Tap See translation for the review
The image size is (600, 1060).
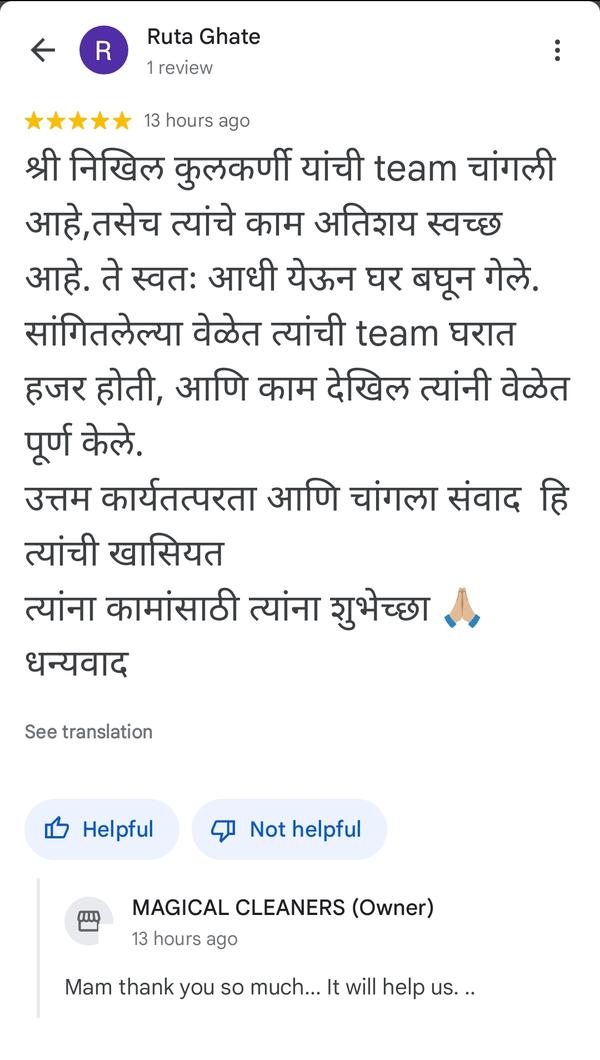click(88, 731)
